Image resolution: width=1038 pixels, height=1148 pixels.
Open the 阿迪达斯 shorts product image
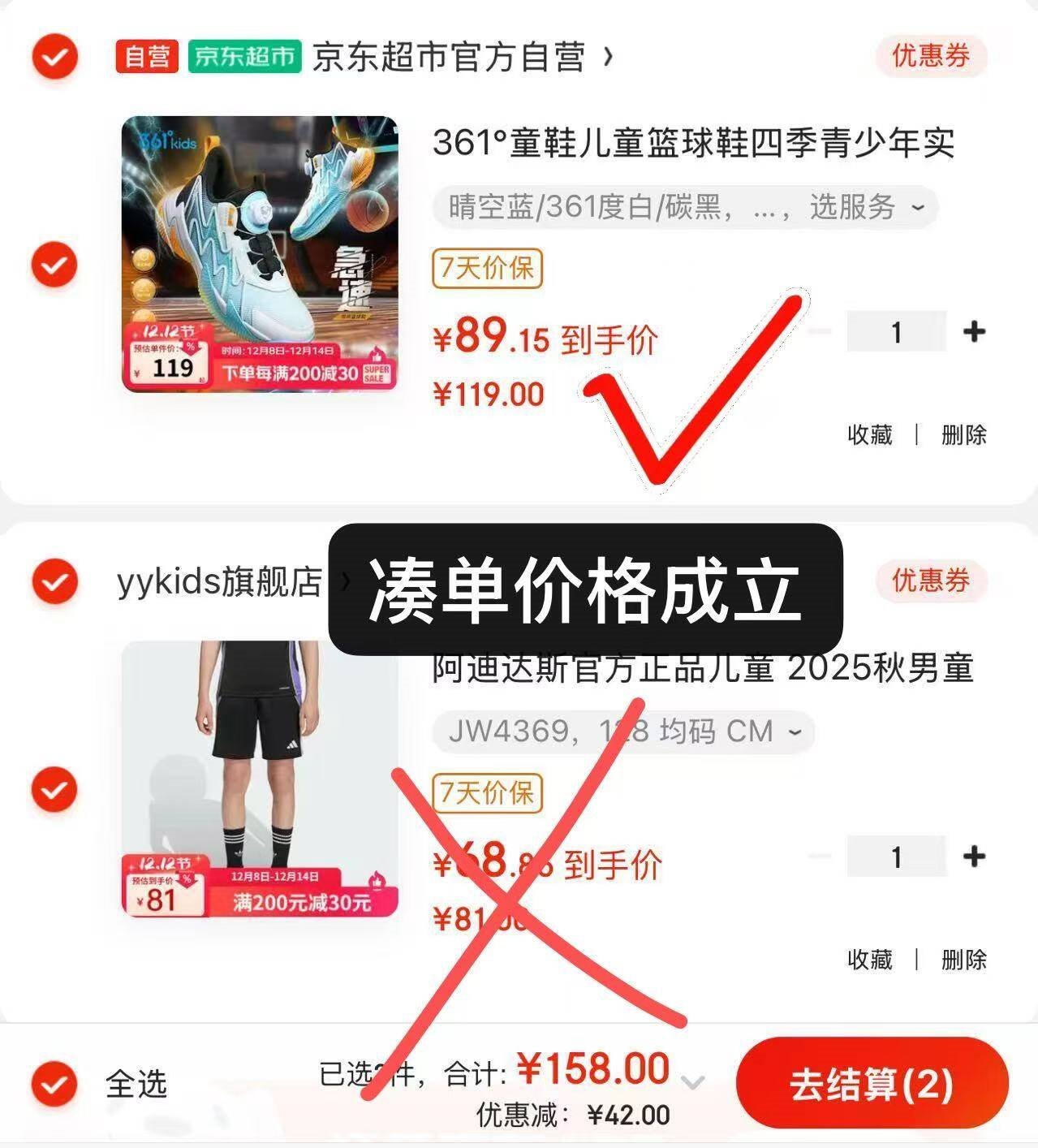coord(260,779)
